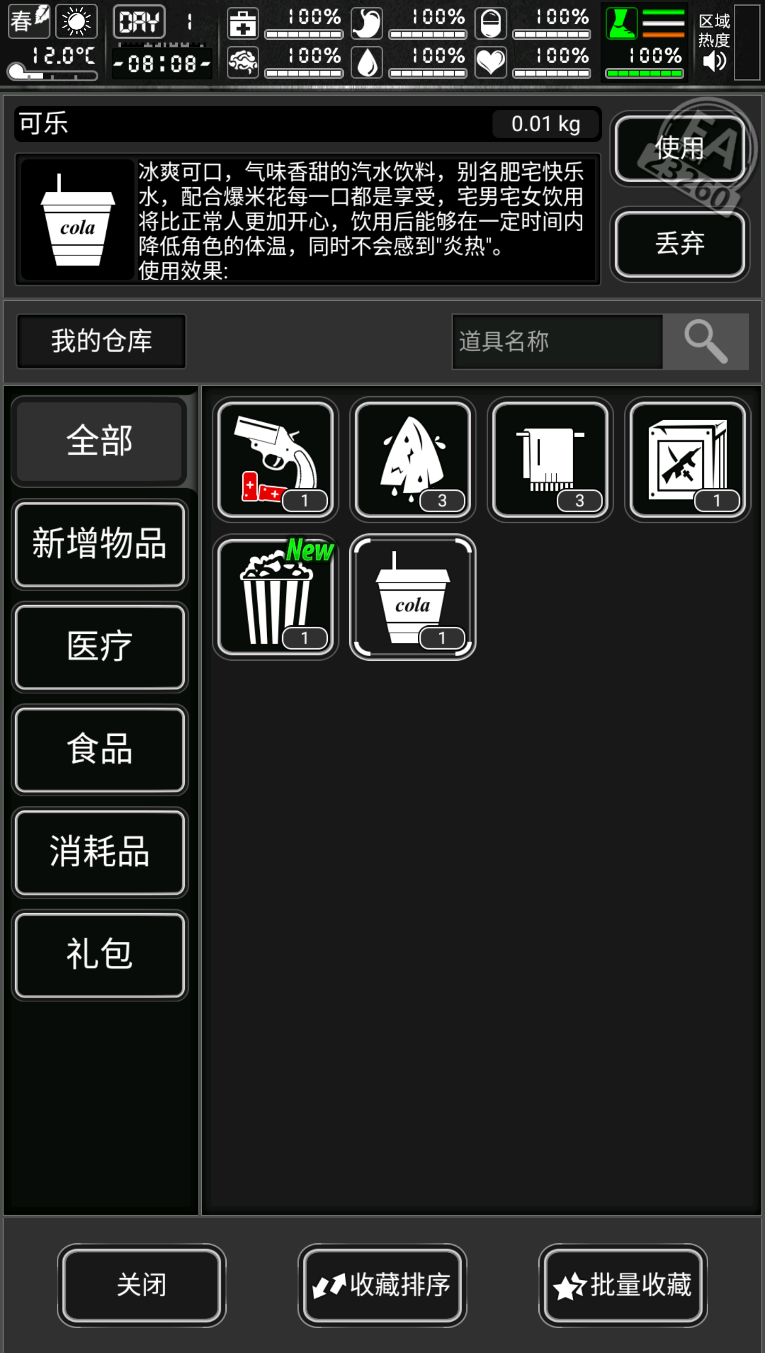765x1353 pixels.
Task: Open the 我的仓库 warehouse button
Action: [x=101, y=341]
